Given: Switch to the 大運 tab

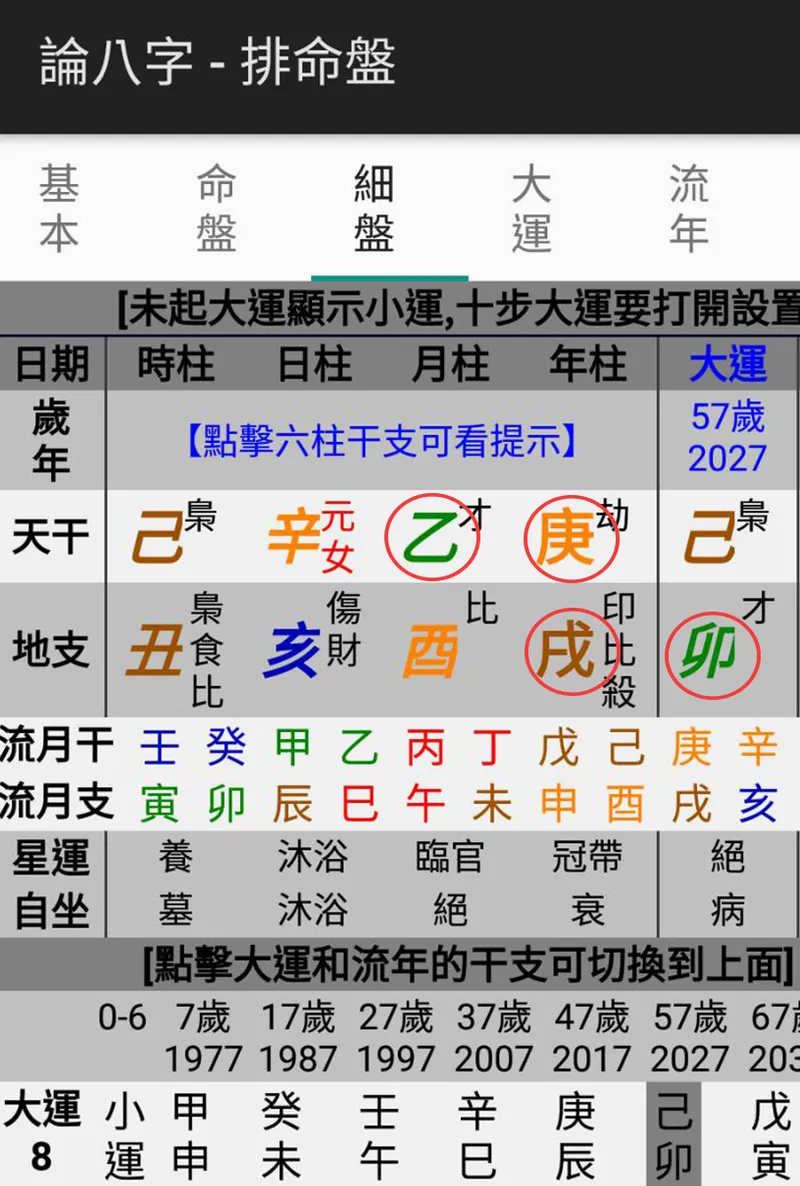Looking at the screenshot, I should click(531, 209).
